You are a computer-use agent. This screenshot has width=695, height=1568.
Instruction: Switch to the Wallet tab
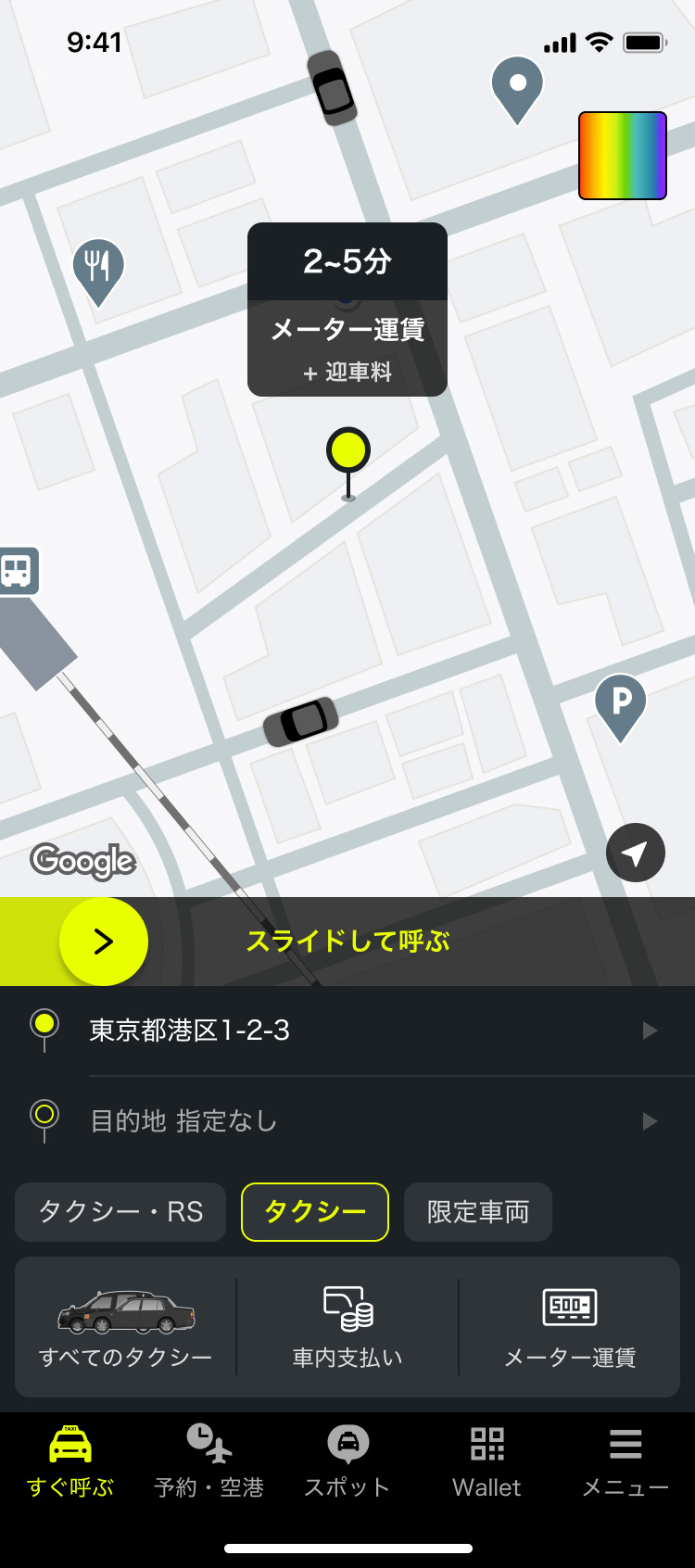tap(486, 1462)
